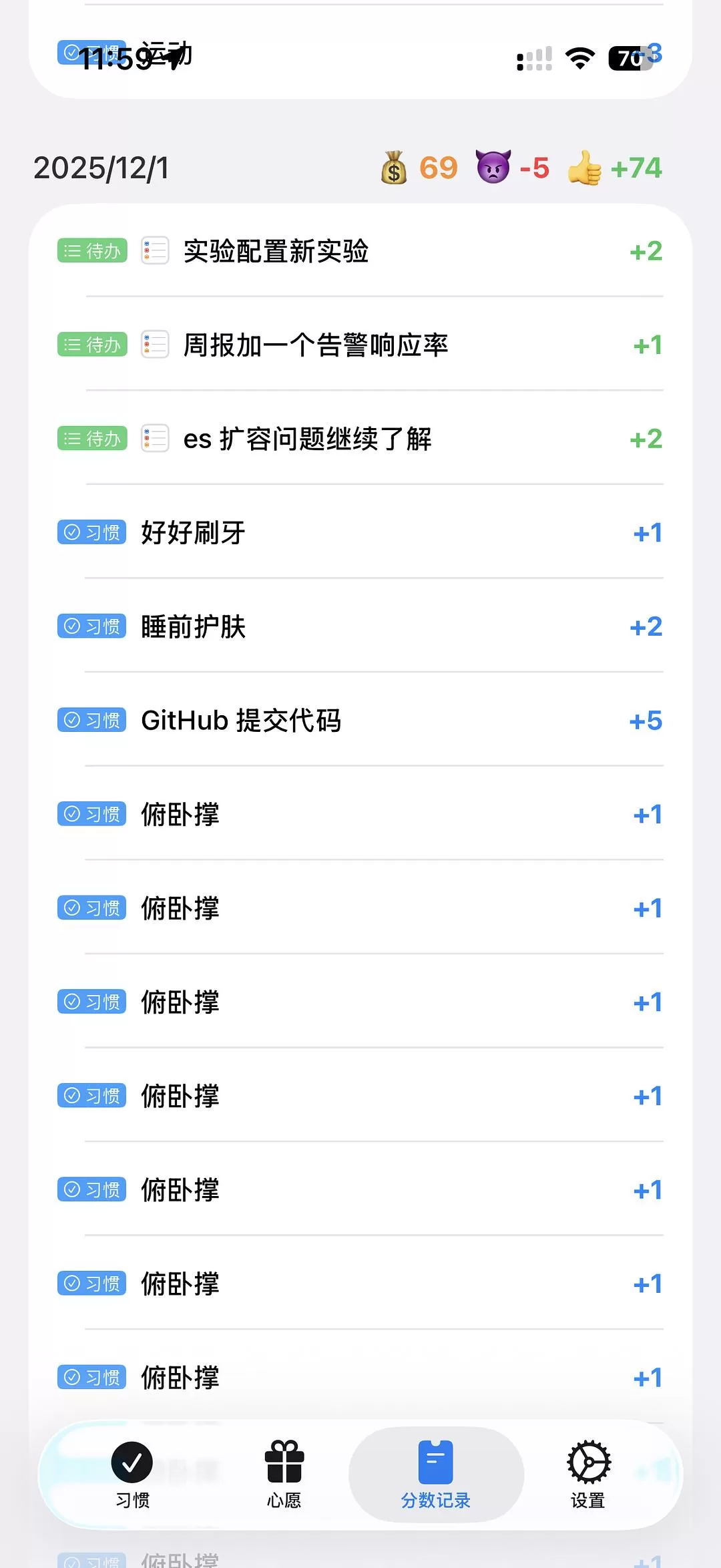Viewport: 721px width, 1568px height.
Task: Toggle the 习惯 badge next to 好好刷牙
Action: 91,532
